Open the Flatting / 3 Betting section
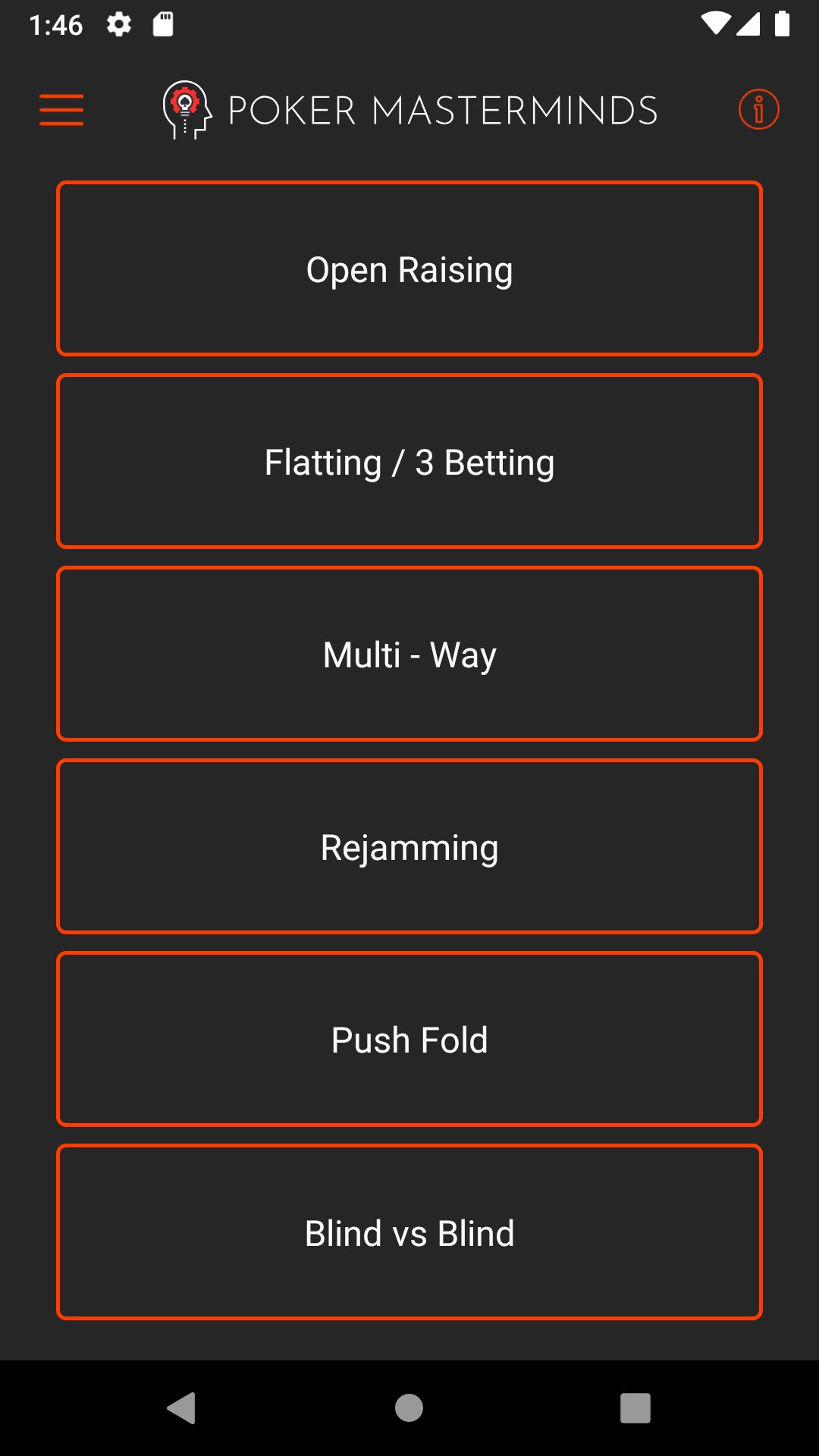The image size is (819, 1456). 409,461
